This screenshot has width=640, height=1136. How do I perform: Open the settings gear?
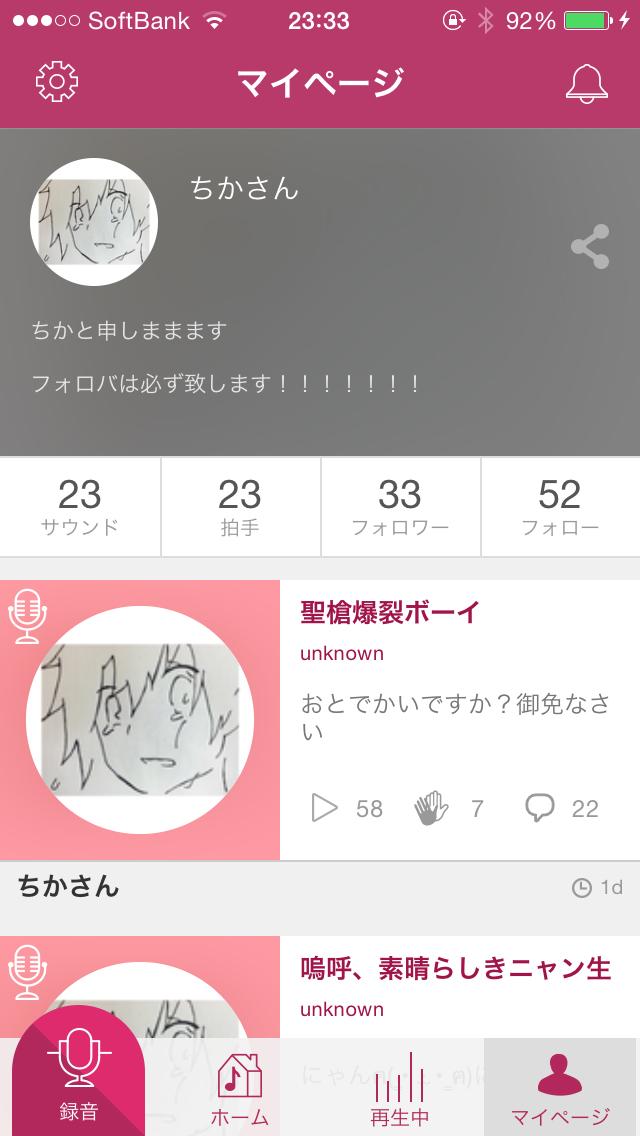tap(57, 82)
